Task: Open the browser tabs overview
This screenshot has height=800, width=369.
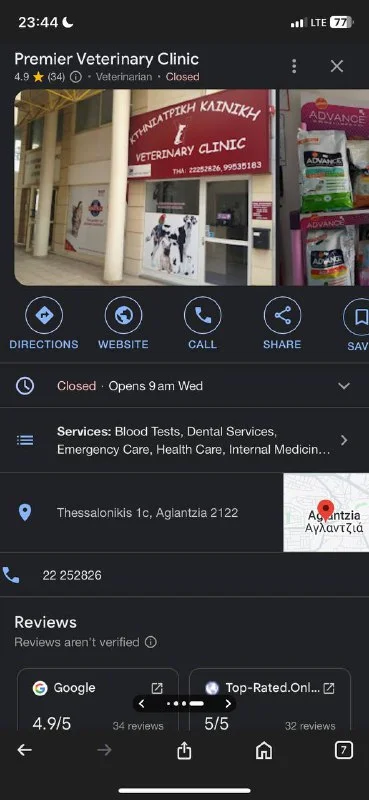Action: point(343,749)
